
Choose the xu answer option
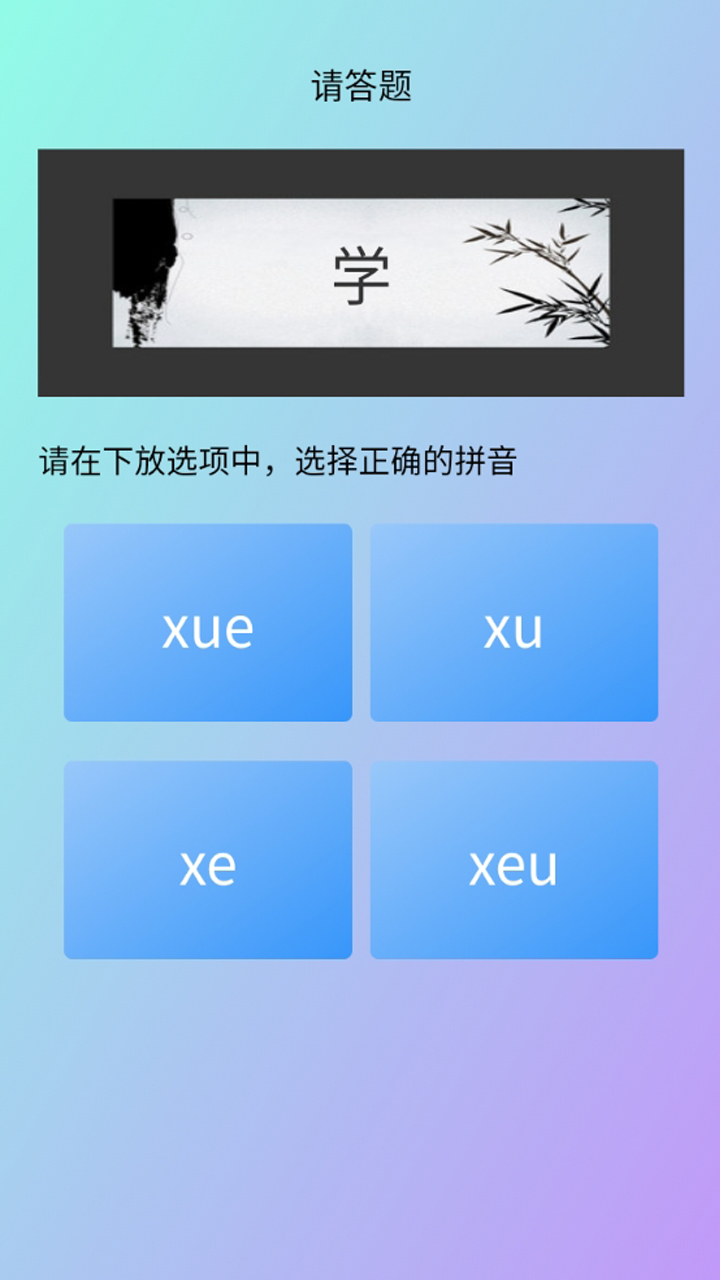(x=514, y=622)
